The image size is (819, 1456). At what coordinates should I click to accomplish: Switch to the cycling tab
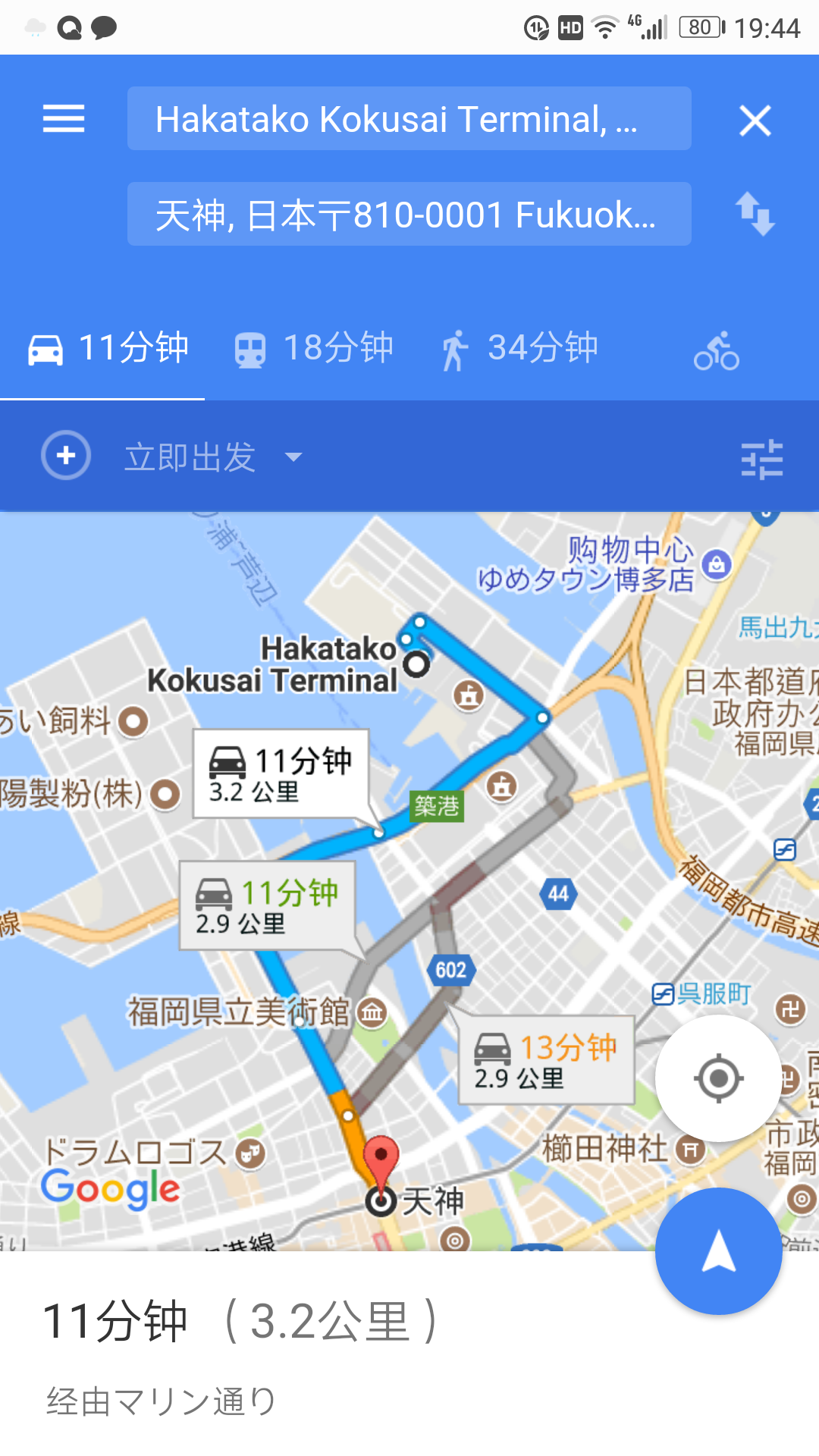(716, 351)
